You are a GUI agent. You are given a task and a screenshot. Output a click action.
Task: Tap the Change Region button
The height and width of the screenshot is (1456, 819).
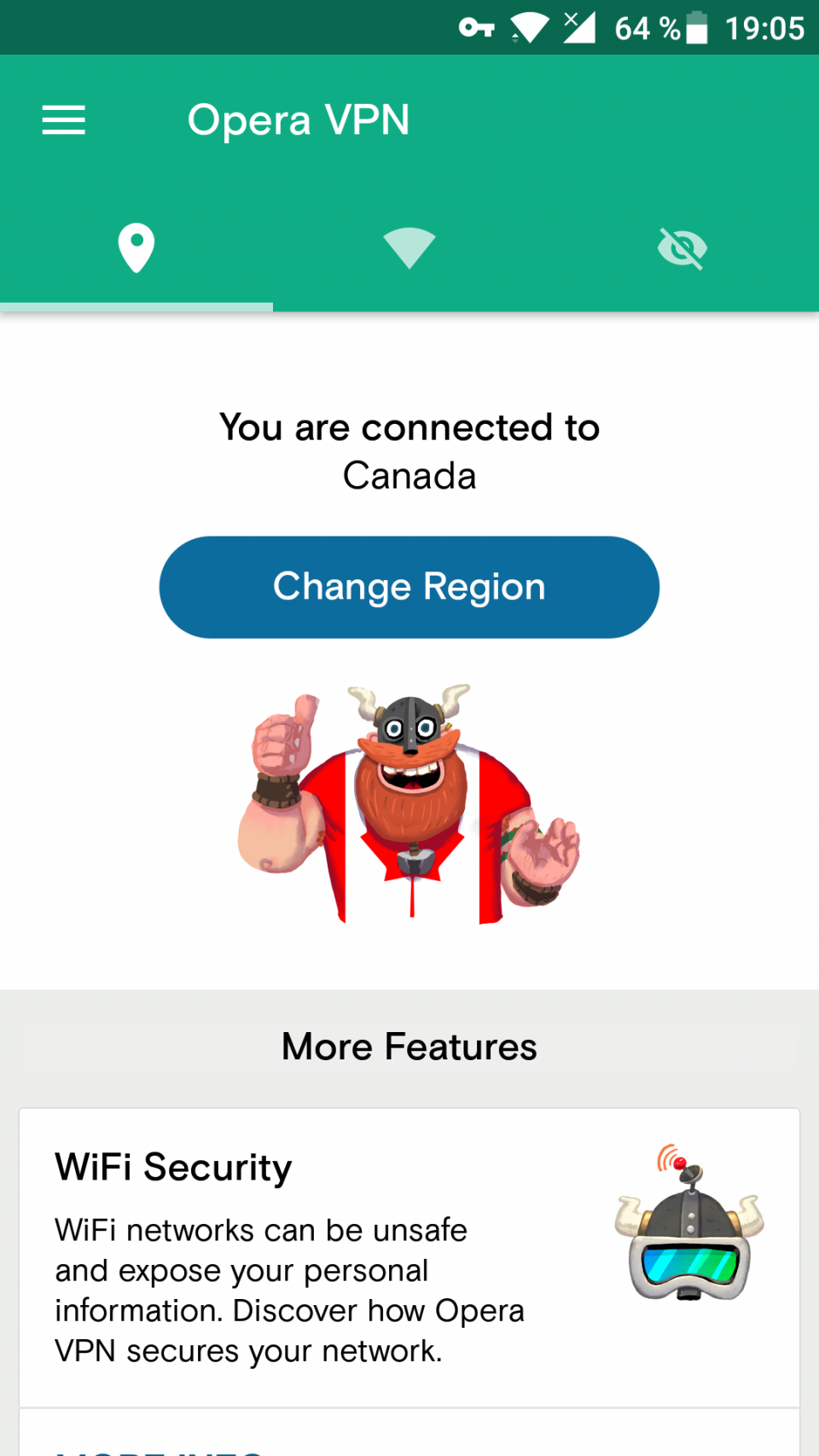[x=409, y=587]
